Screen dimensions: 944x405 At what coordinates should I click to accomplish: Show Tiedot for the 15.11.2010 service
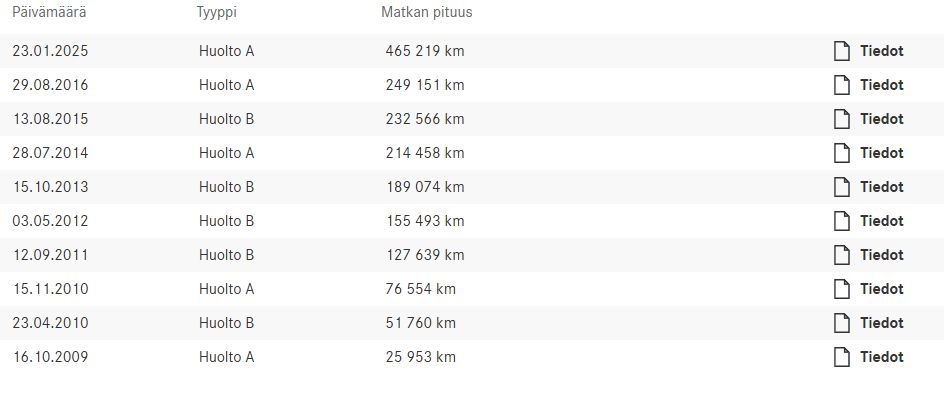870,289
